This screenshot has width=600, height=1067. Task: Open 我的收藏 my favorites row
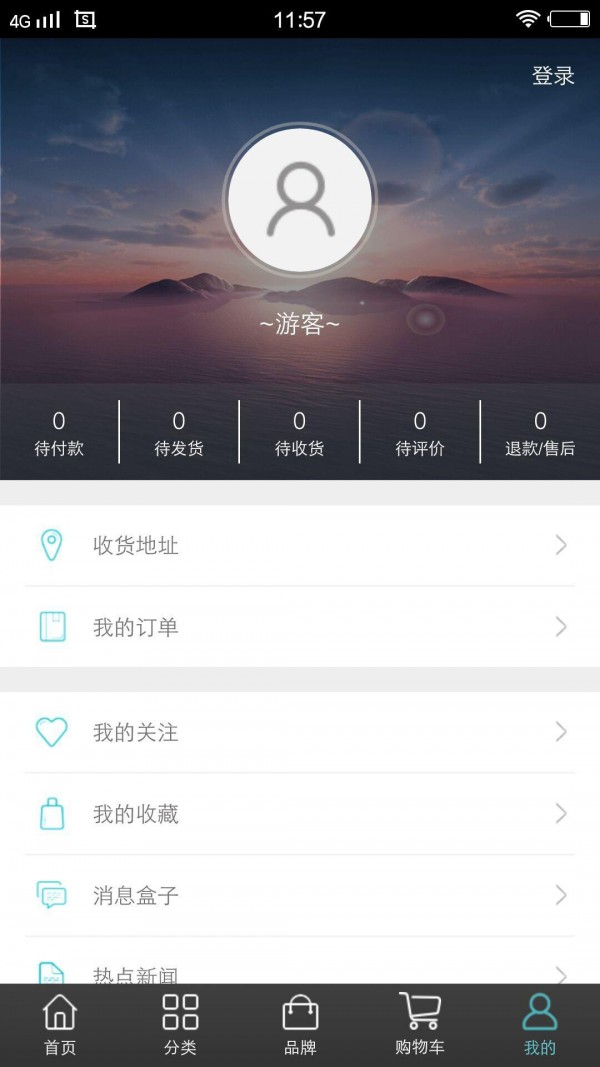pos(300,814)
